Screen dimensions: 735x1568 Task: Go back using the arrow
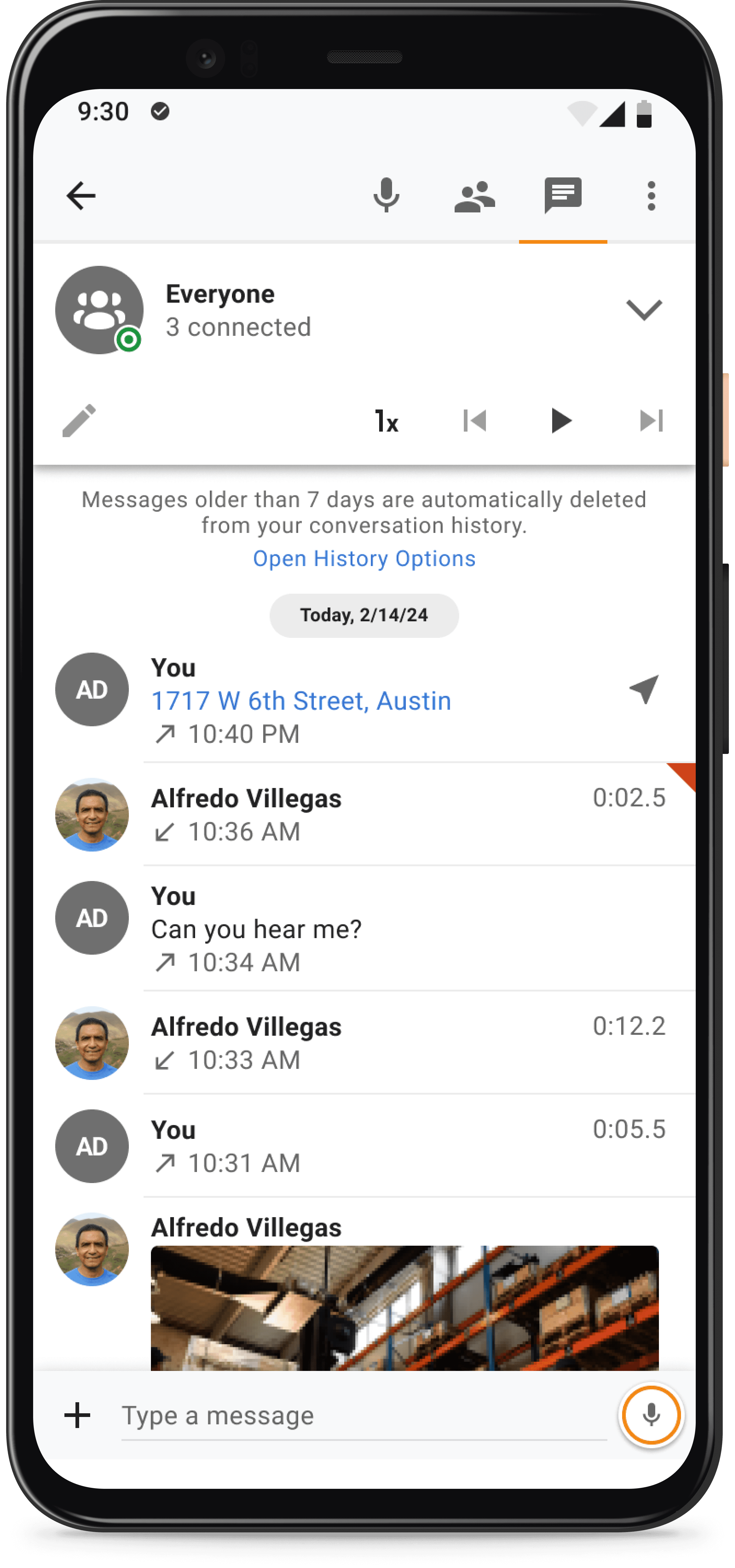click(x=81, y=196)
